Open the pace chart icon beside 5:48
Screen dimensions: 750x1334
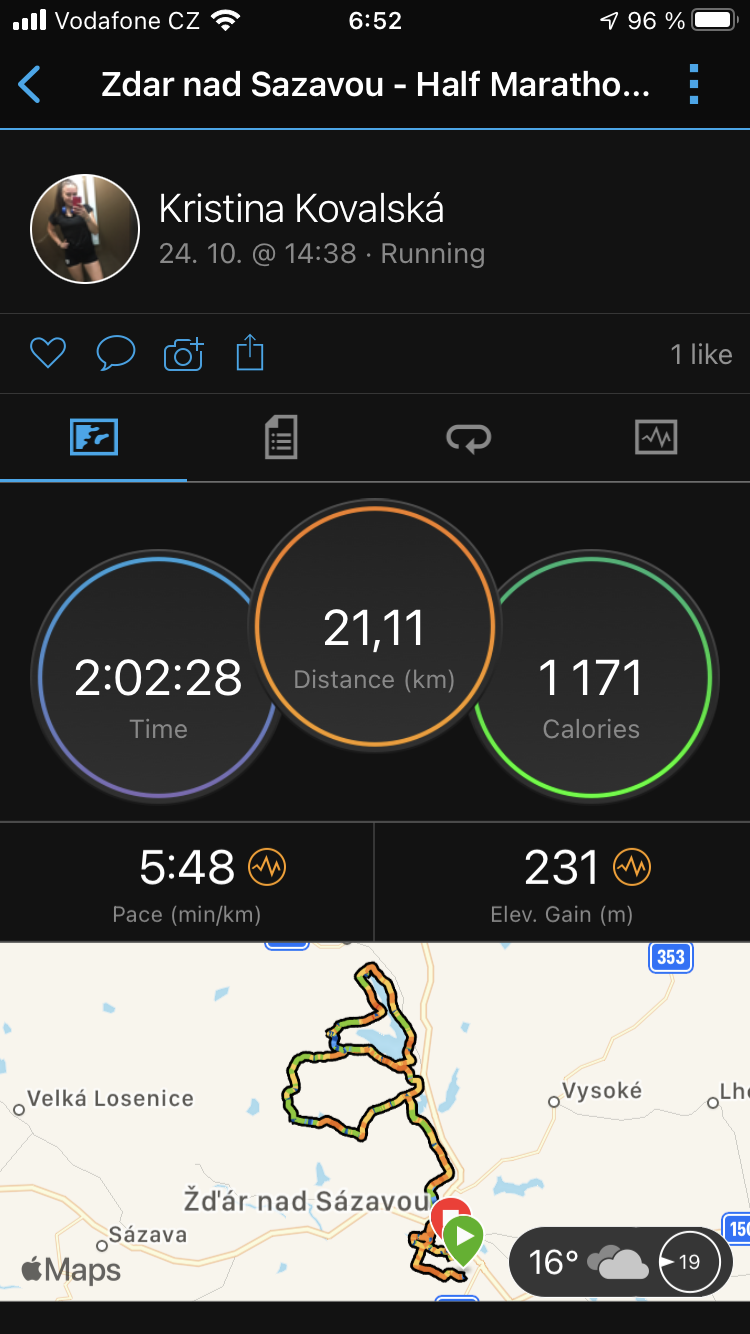267,867
